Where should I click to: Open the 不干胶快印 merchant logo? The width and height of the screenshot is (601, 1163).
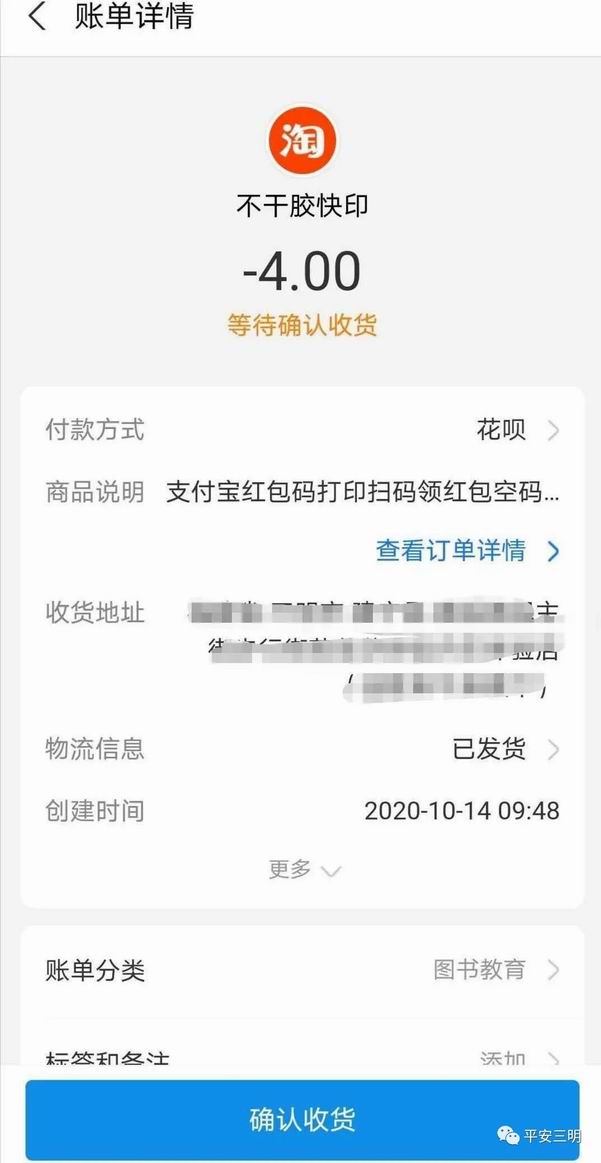click(302, 140)
